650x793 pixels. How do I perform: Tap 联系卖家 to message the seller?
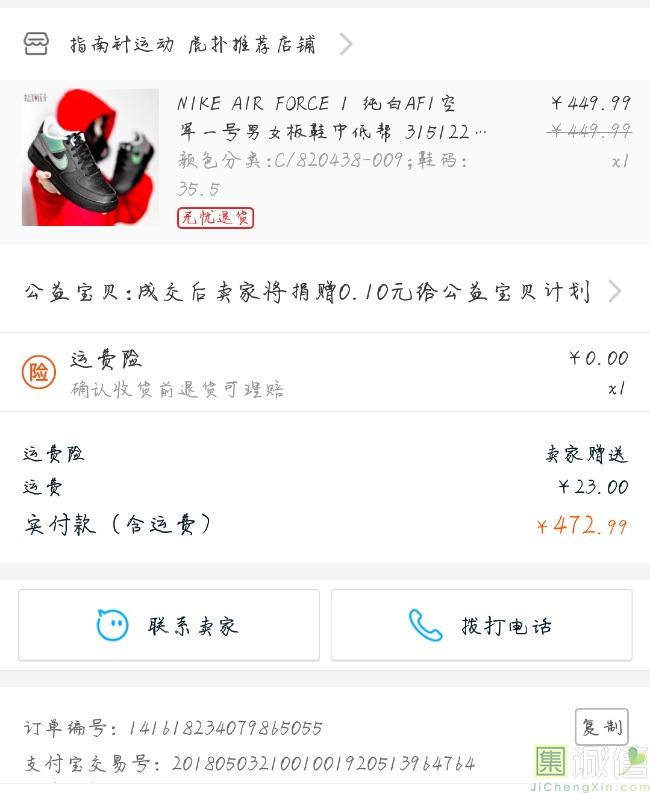pyautogui.click(x=169, y=626)
